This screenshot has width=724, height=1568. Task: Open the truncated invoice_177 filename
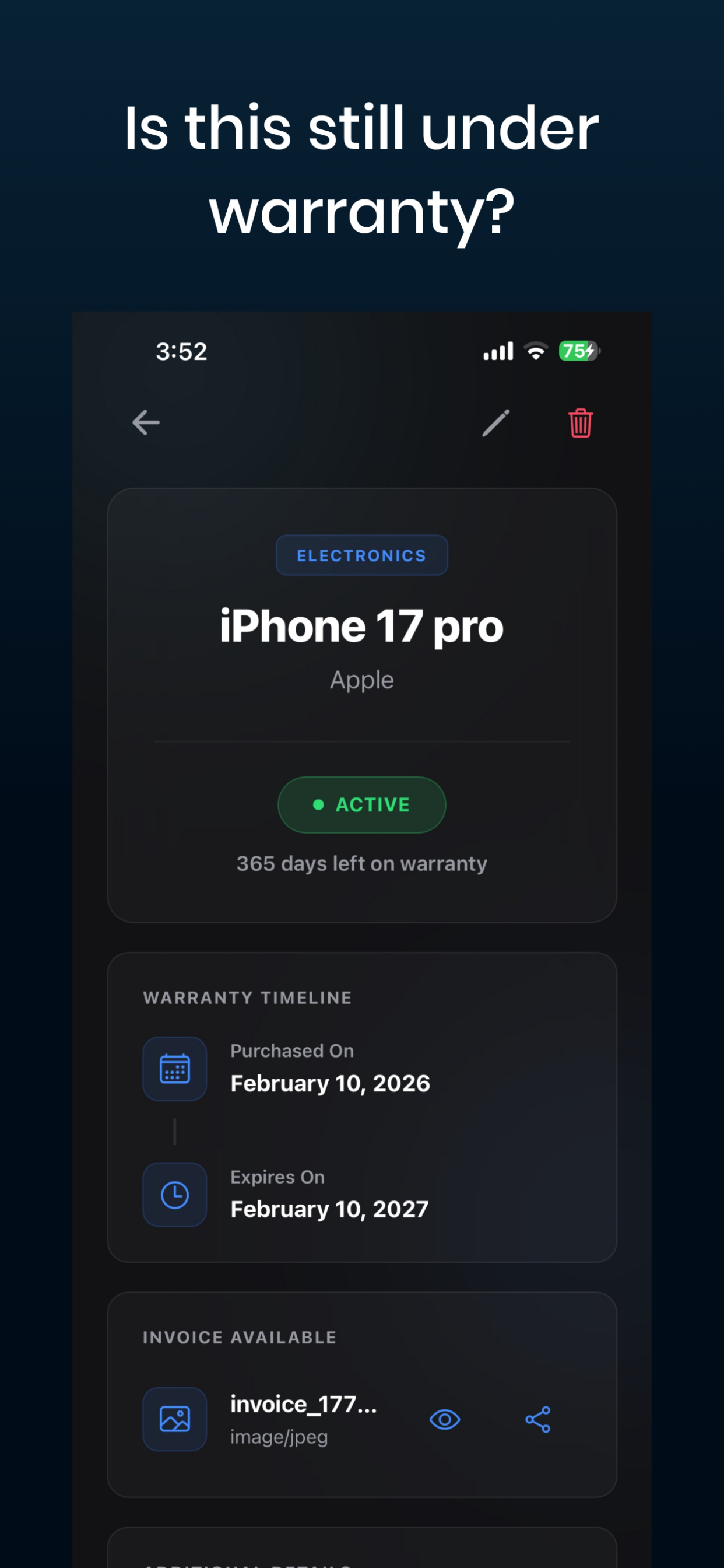(304, 1404)
